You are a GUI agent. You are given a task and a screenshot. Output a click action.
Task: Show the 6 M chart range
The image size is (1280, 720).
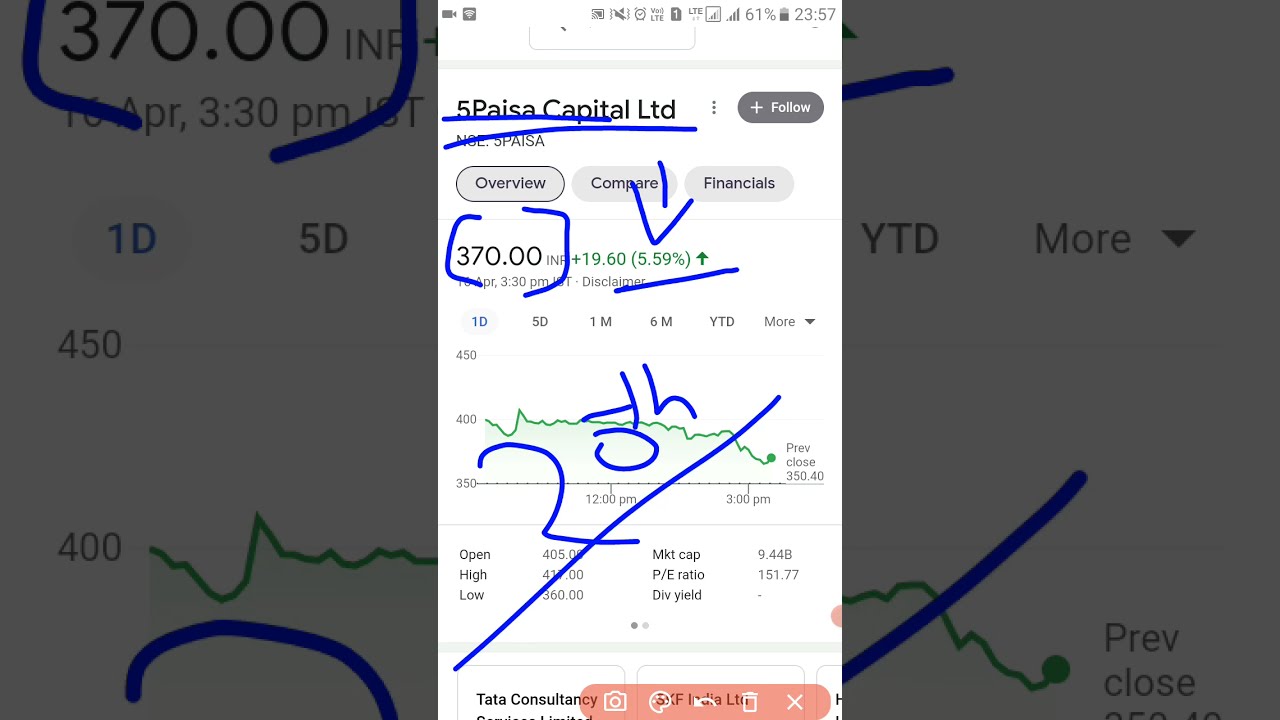pyautogui.click(x=661, y=322)
